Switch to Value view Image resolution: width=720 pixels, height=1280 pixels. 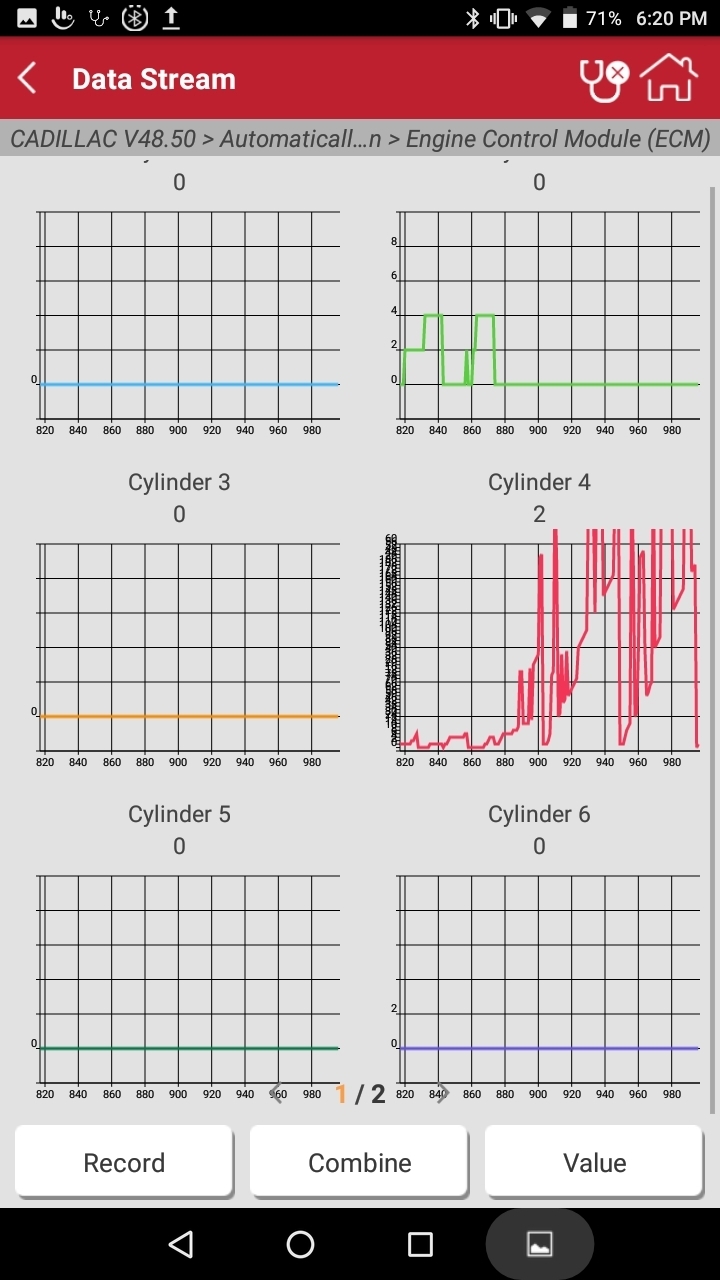coord(594,1162)
